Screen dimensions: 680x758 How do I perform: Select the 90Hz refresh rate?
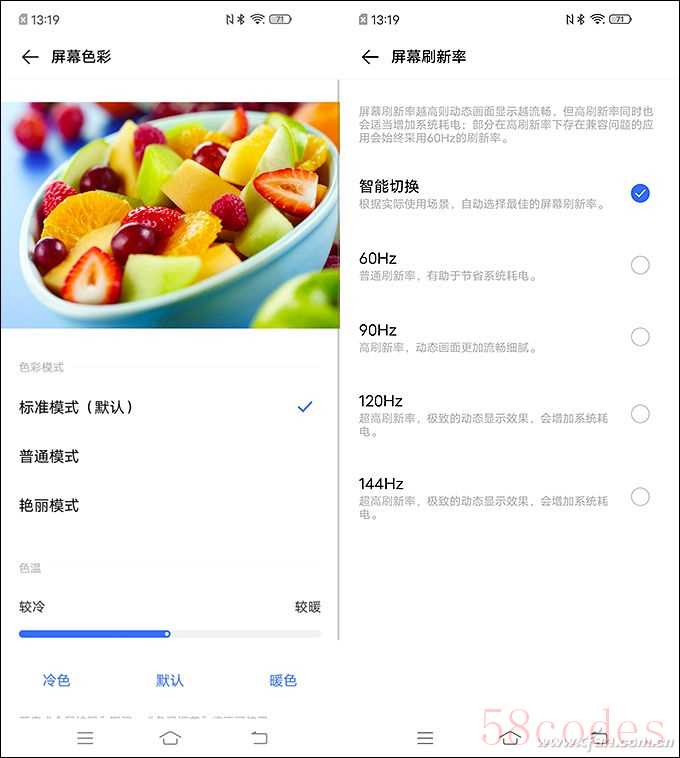pyautogui.click(x=640, y=337)
